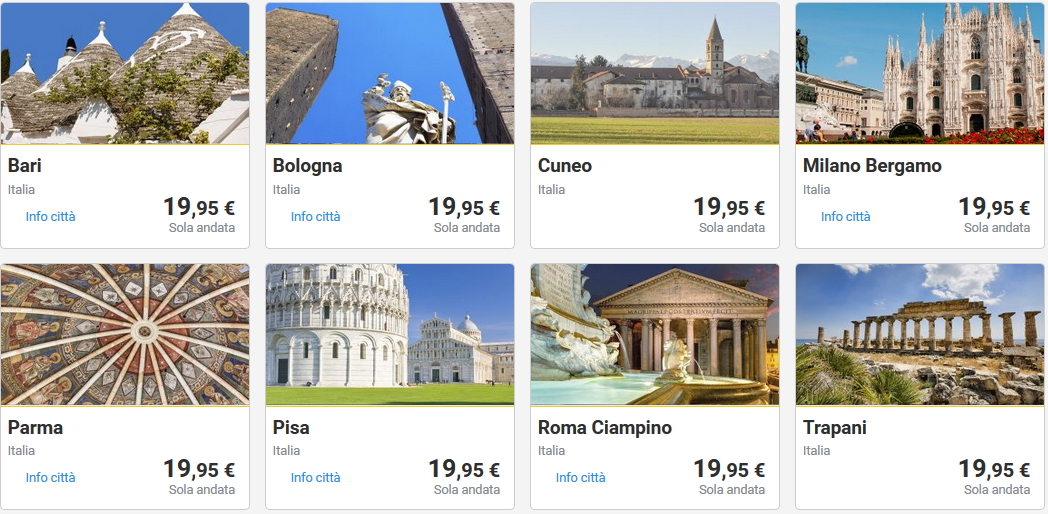
Task: Open the Milano Bergamo destination card
Action: [920, 75]
